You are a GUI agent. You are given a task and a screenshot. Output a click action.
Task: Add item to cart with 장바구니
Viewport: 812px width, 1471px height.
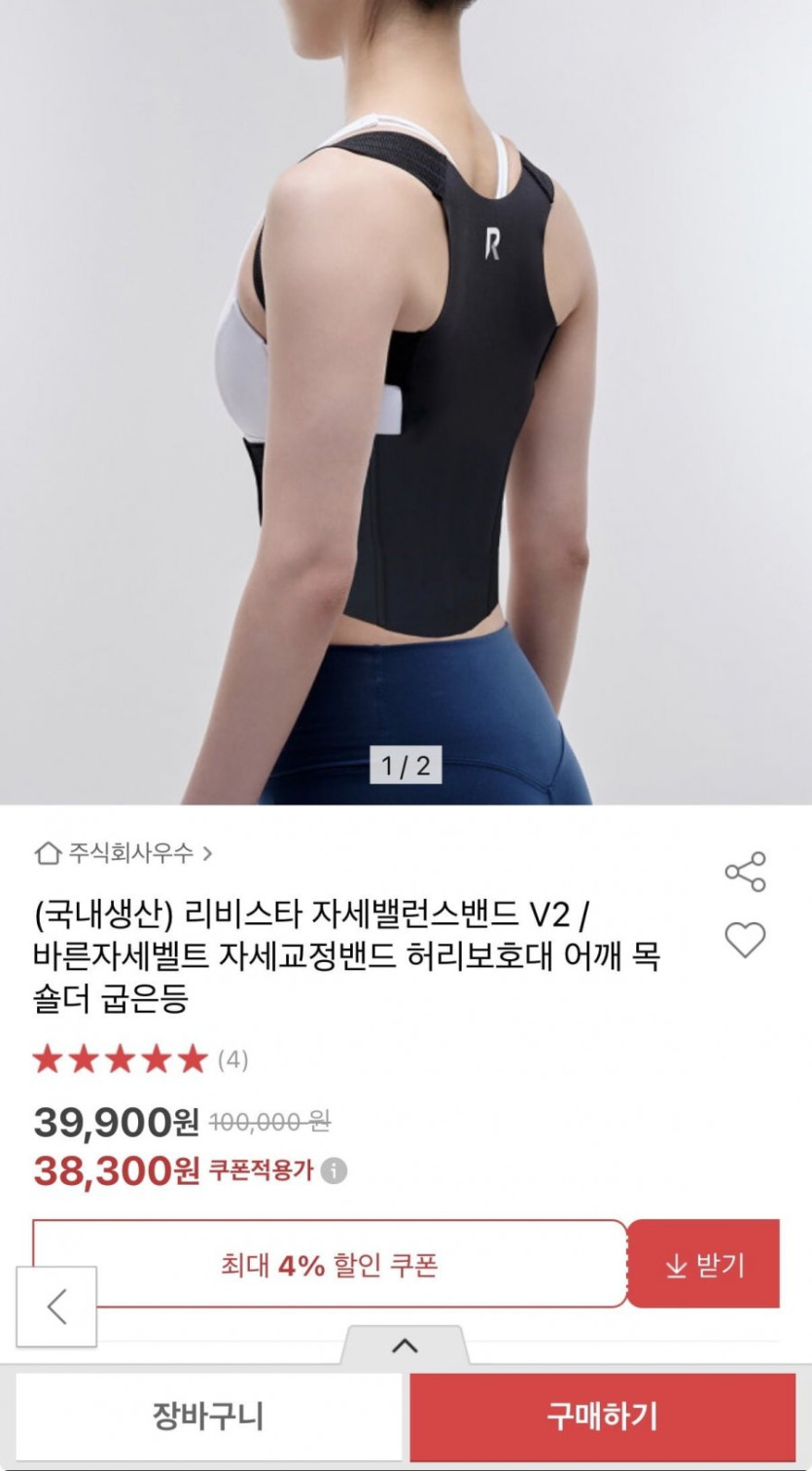(208, 1416)
